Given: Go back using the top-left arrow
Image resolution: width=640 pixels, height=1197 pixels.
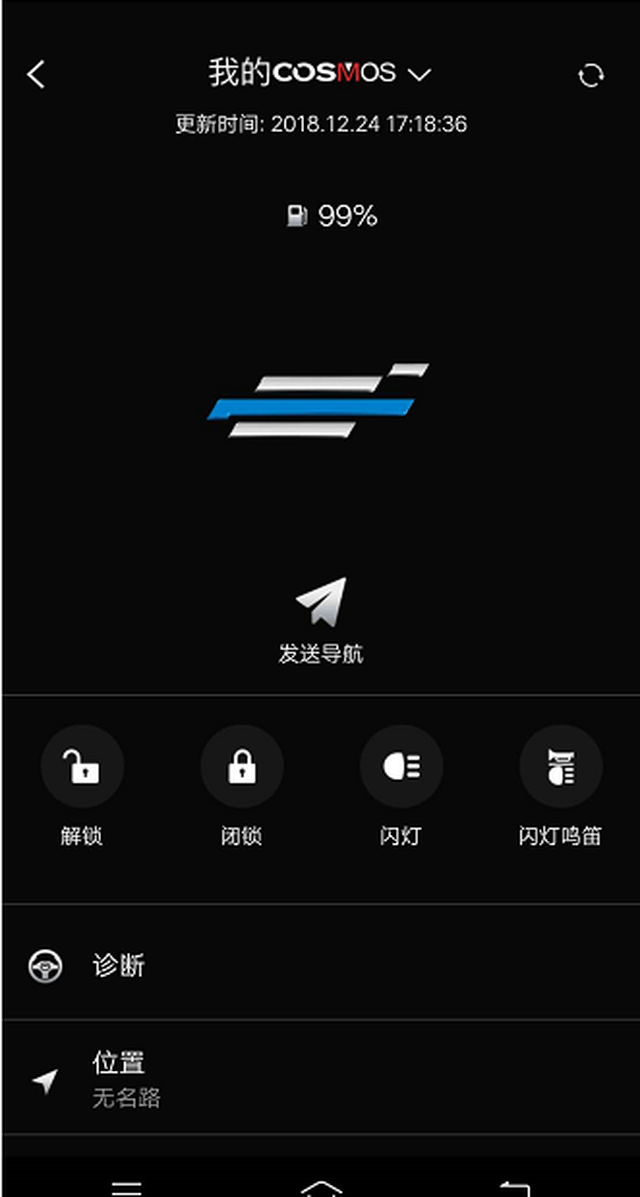Looking at the screenshot, I should click(36, 75).
